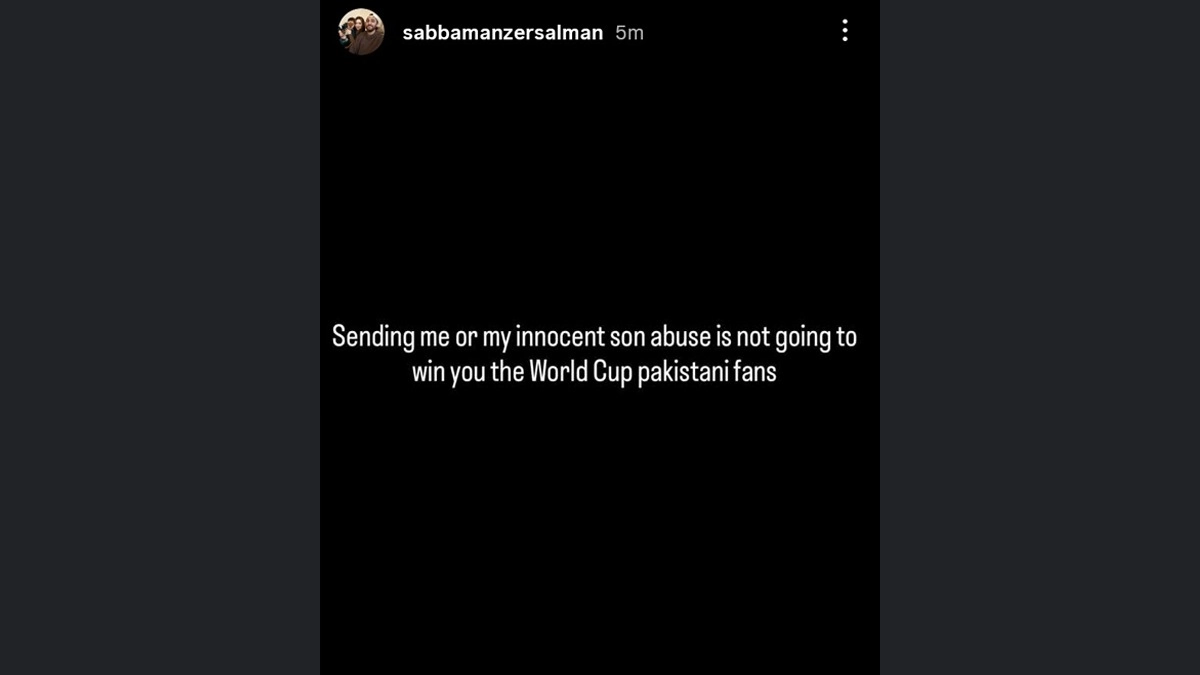The image size is (1200, 675).
Task: Open sabbamanzersalman's profile picture
Action: pyautogui.click(x=362, y=32)
